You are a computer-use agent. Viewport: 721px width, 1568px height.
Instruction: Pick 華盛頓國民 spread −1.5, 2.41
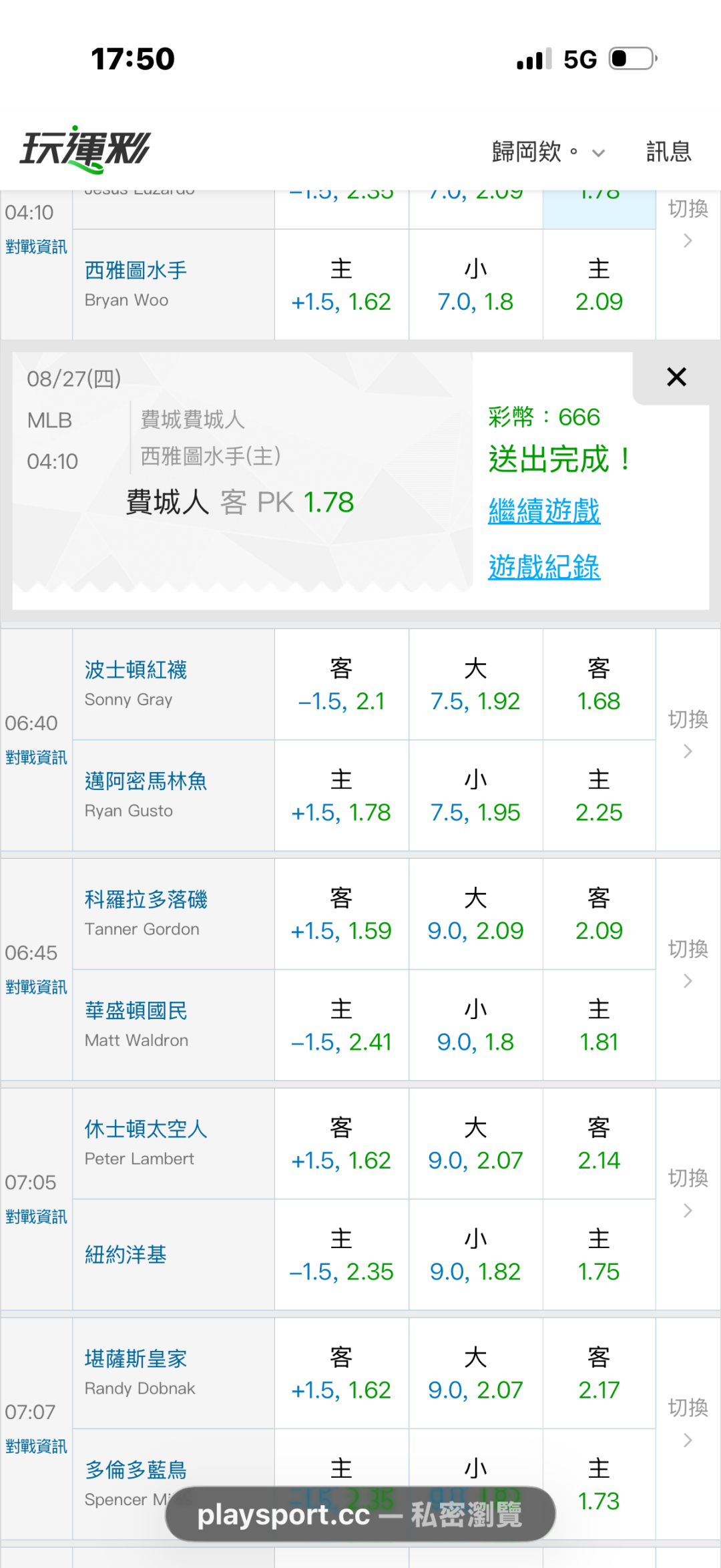coord(341,1025)
